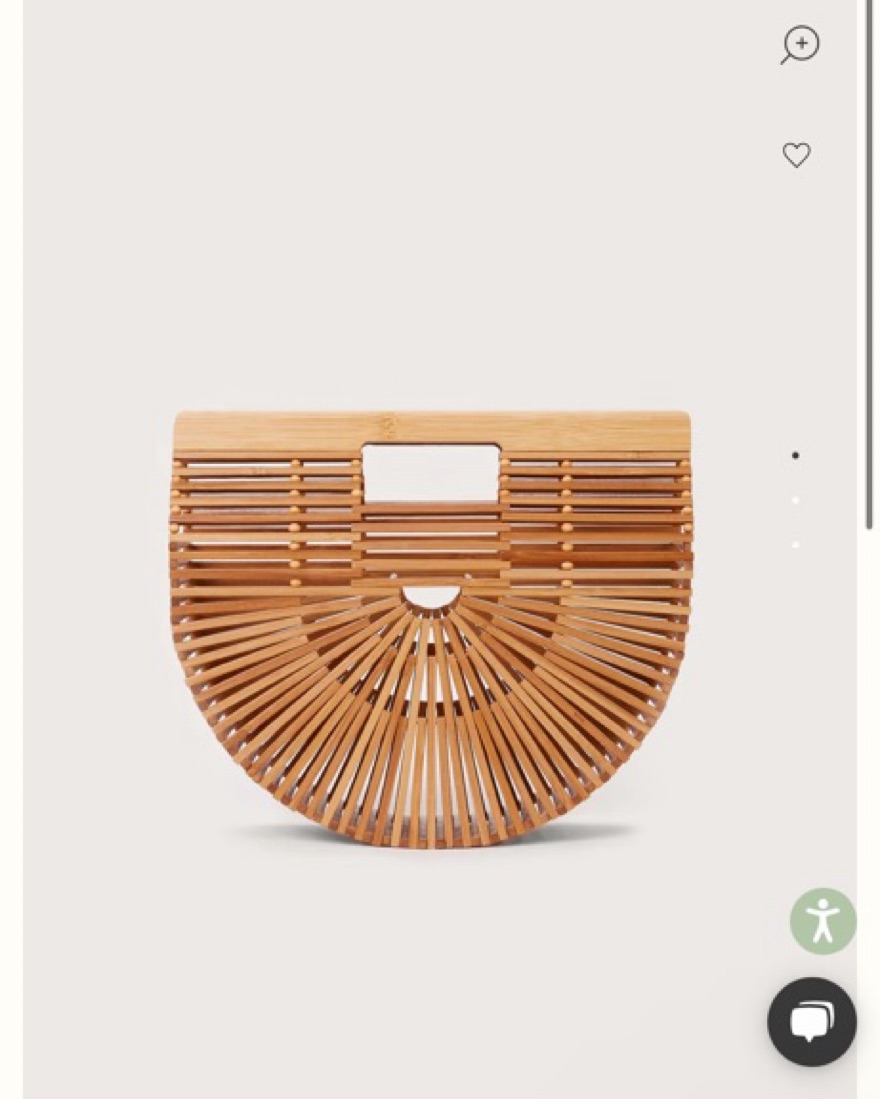Tap the heart icon to favorite the bag
Image resolution: width=880 pixels, height=1099 pixels.
coord(796,155)
